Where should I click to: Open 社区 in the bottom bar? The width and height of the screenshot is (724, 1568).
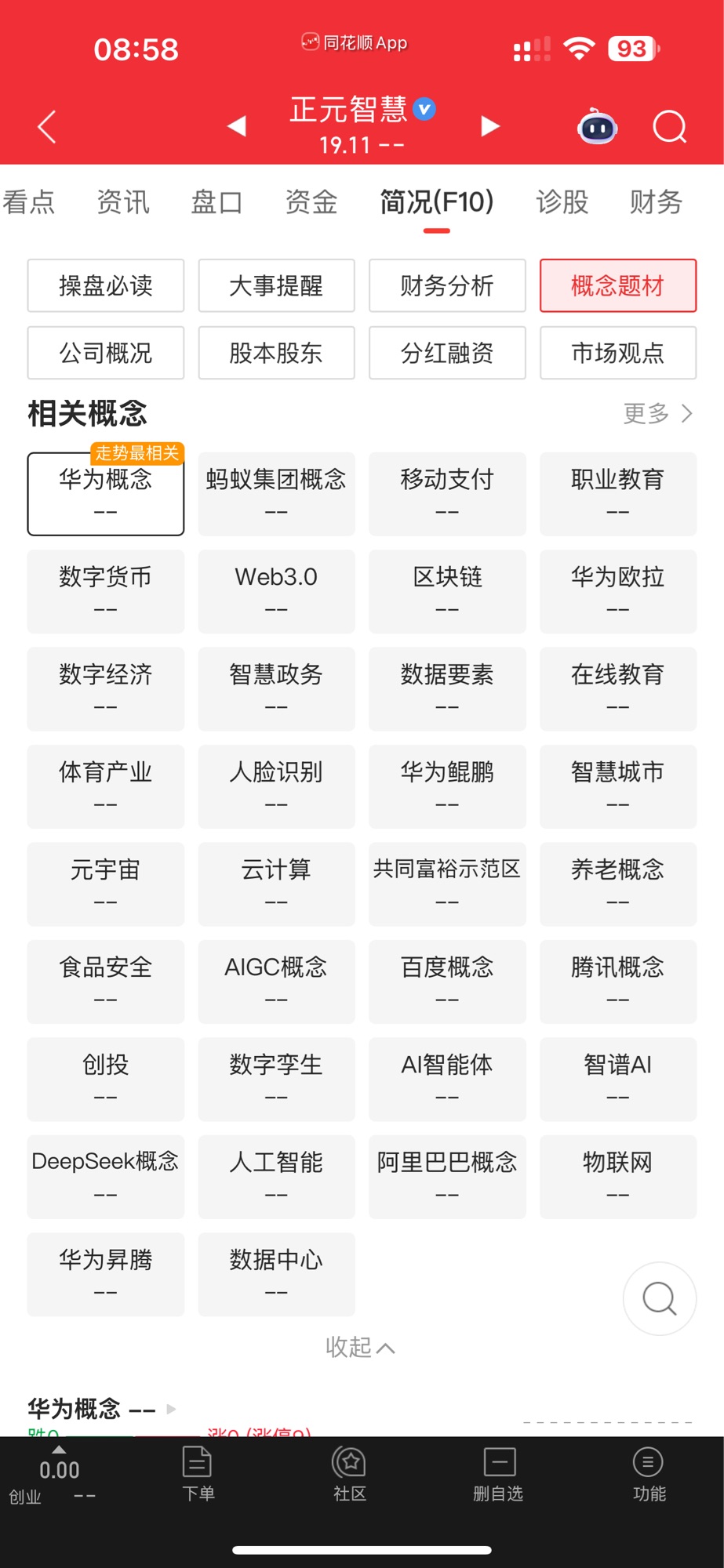(350, 1474)
